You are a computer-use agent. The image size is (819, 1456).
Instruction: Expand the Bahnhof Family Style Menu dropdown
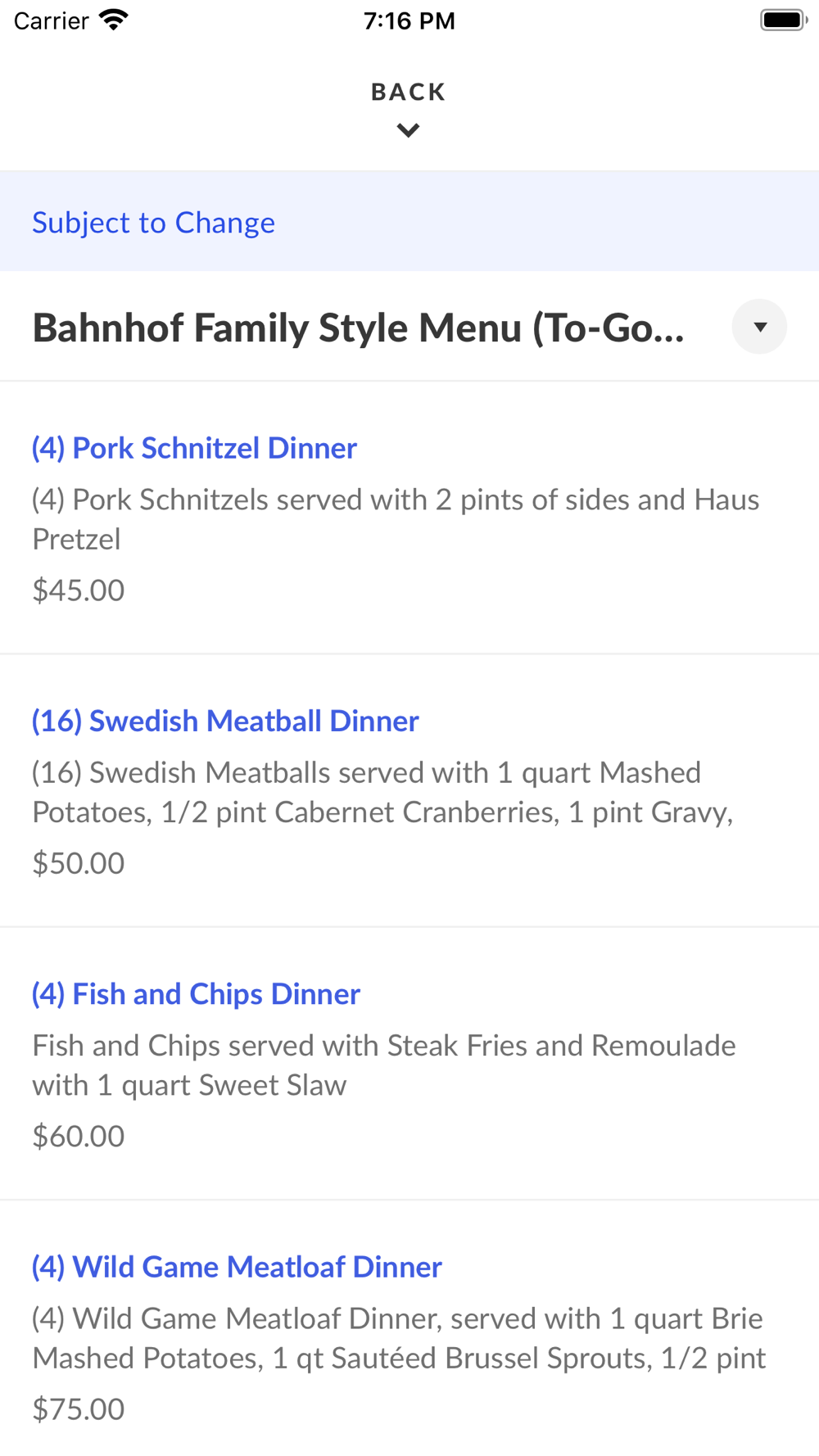pos(759,327)
